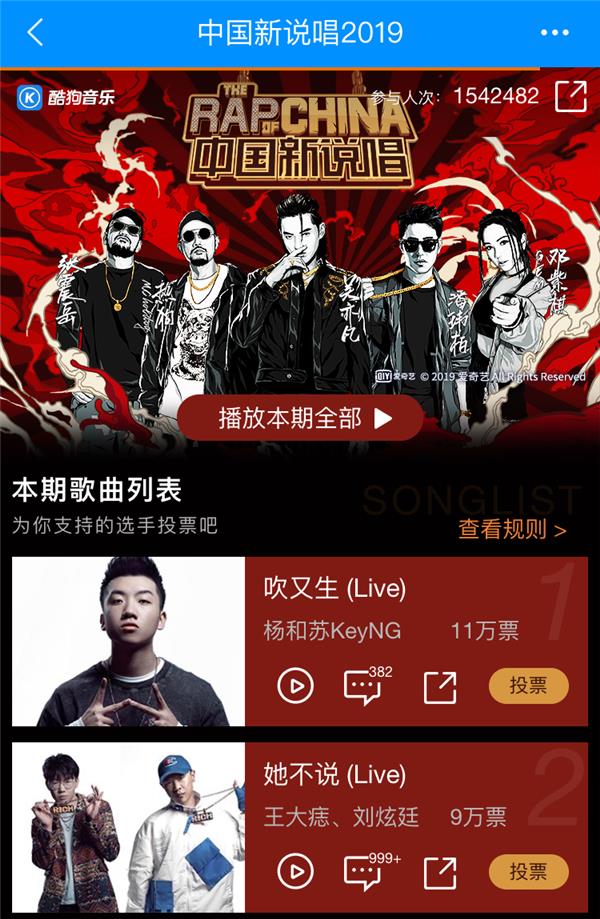Open the three-dot overflow menu
This screenshot has height=919, width=600.
click(554, 32)
